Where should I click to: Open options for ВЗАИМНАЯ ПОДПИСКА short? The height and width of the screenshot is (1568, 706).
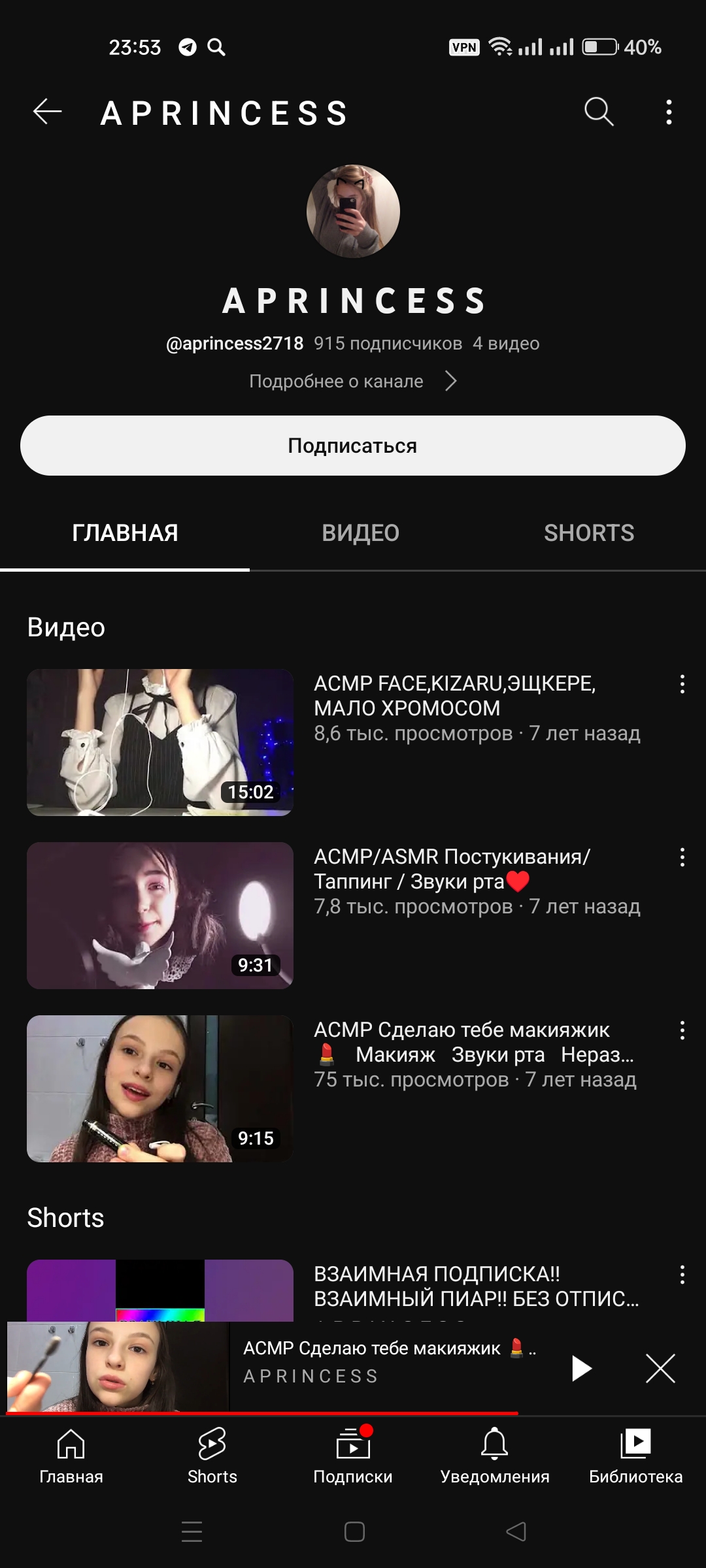(682, 1275)
